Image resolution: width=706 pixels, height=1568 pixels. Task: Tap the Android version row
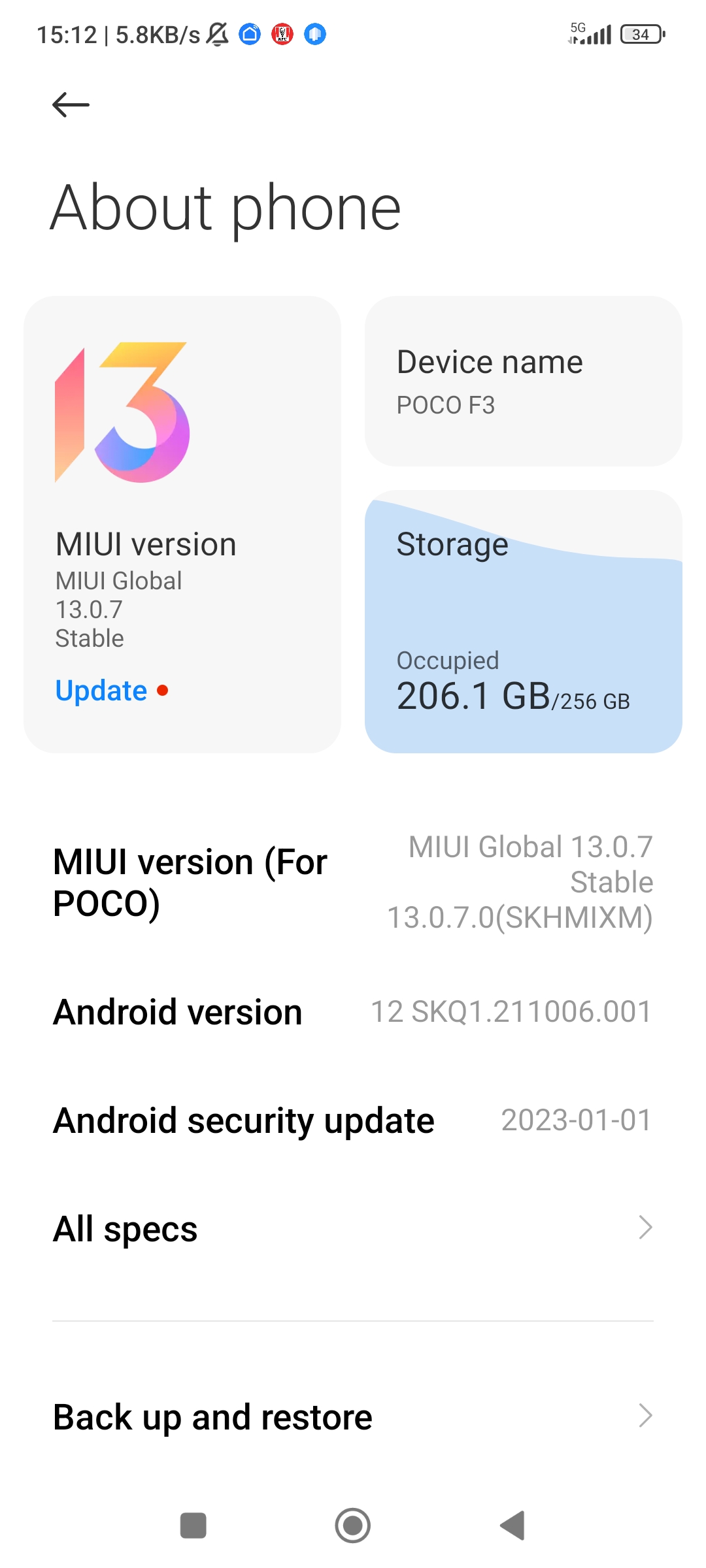353,1012
